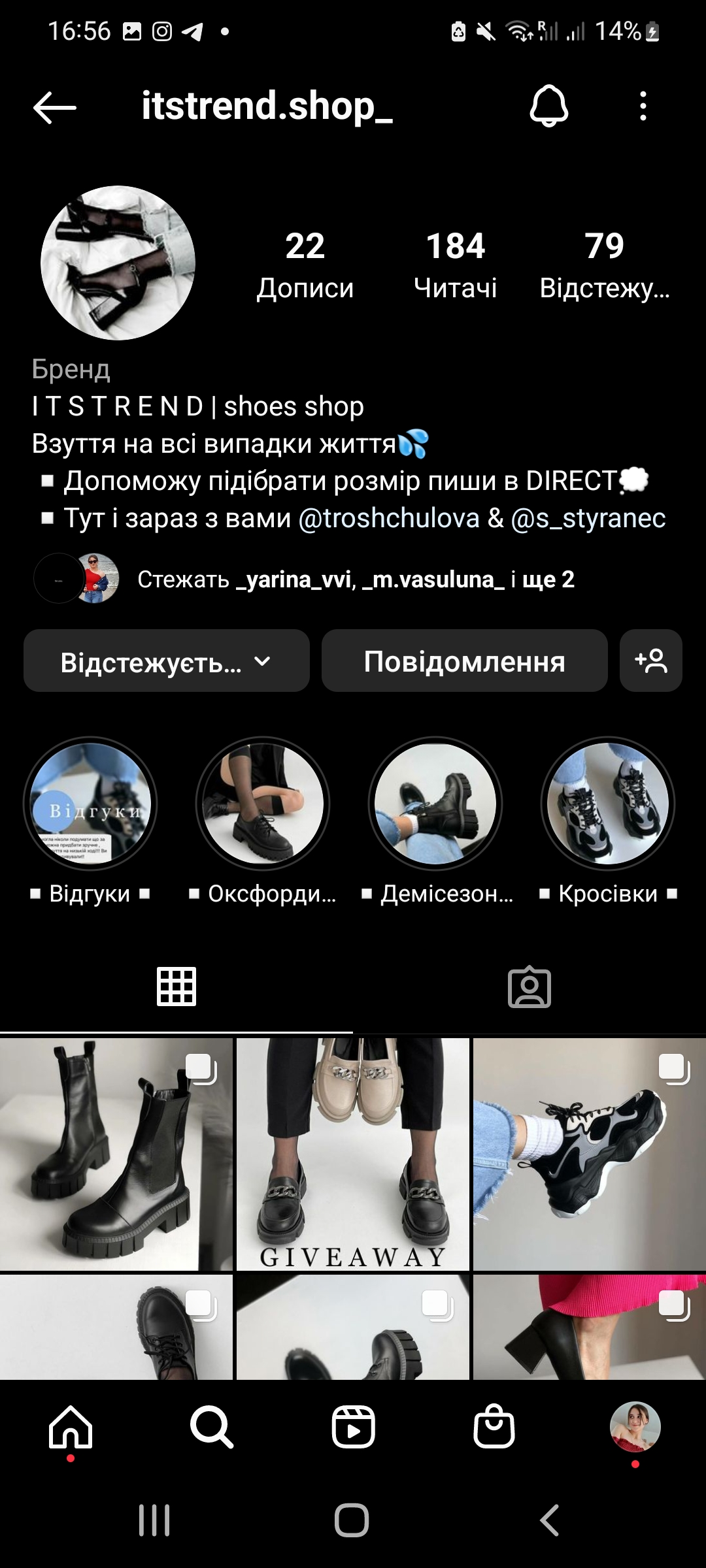This screenshot has height=1568, width=706.
Task: Open the Відгуки story highlight
Action: (x=92, y=806)
